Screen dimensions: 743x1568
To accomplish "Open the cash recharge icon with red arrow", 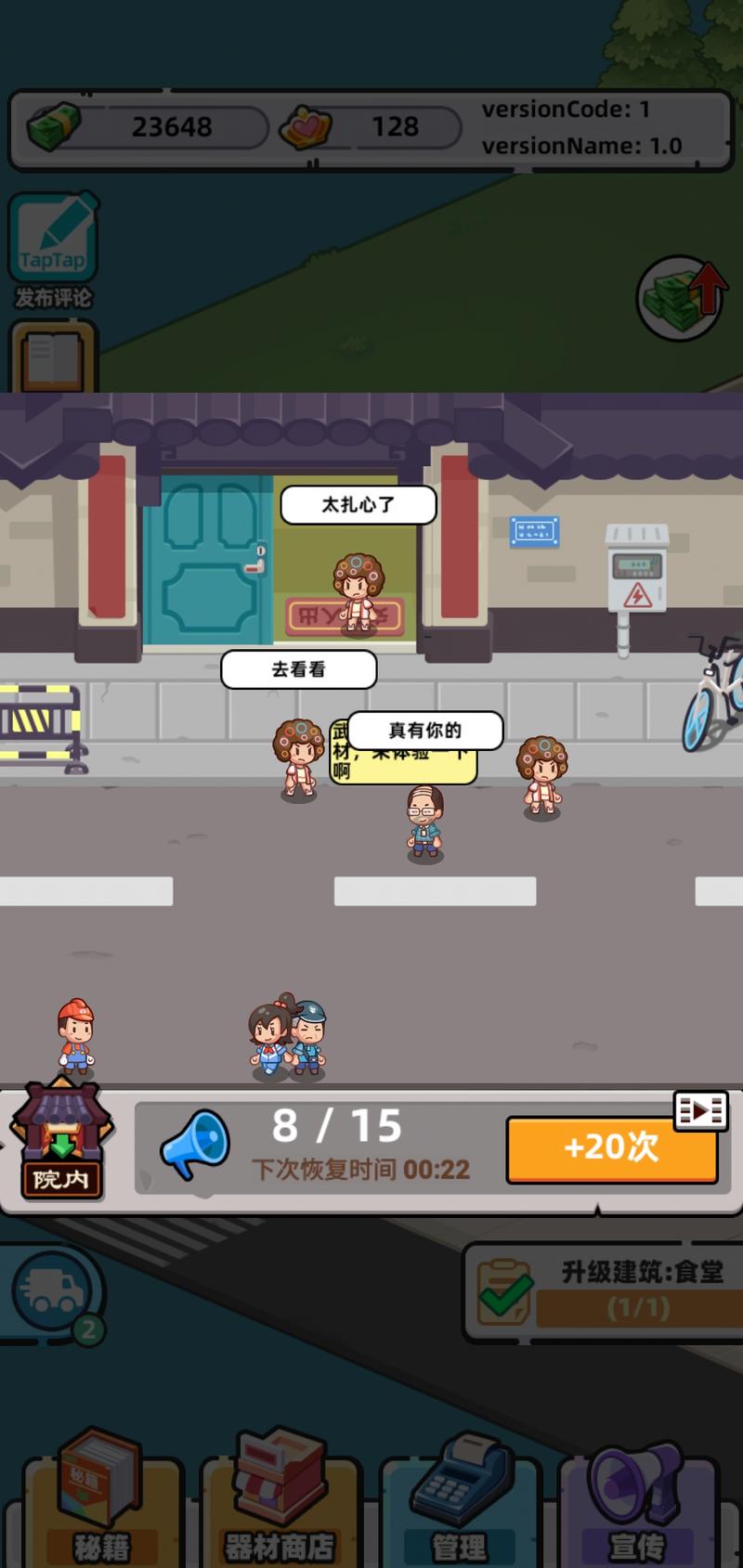I will [x=681, y=297].
